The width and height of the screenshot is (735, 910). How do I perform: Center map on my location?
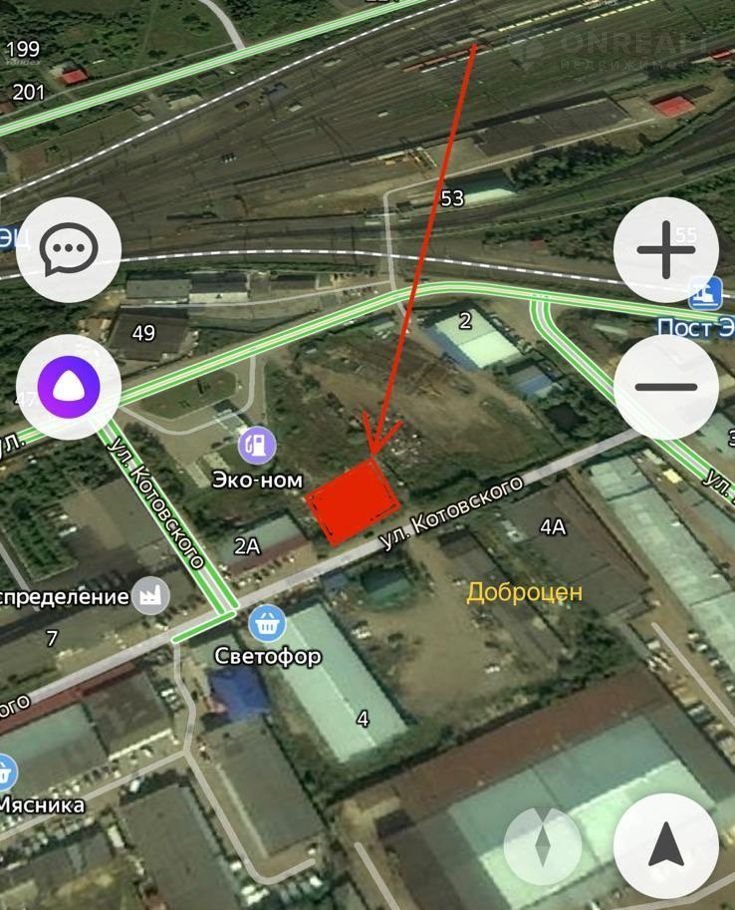pos(665,846)
